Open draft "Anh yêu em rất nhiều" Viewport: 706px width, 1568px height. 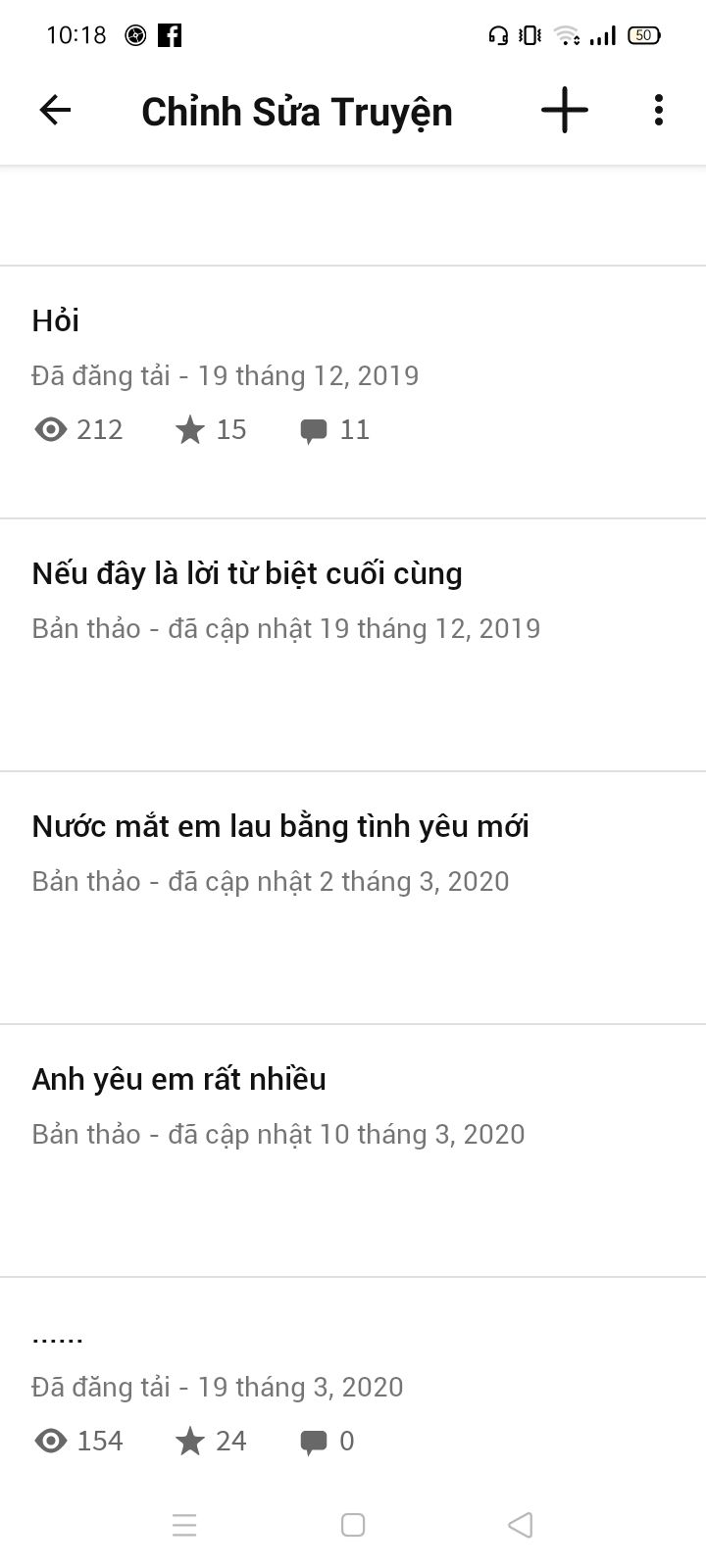point(353,1151)
